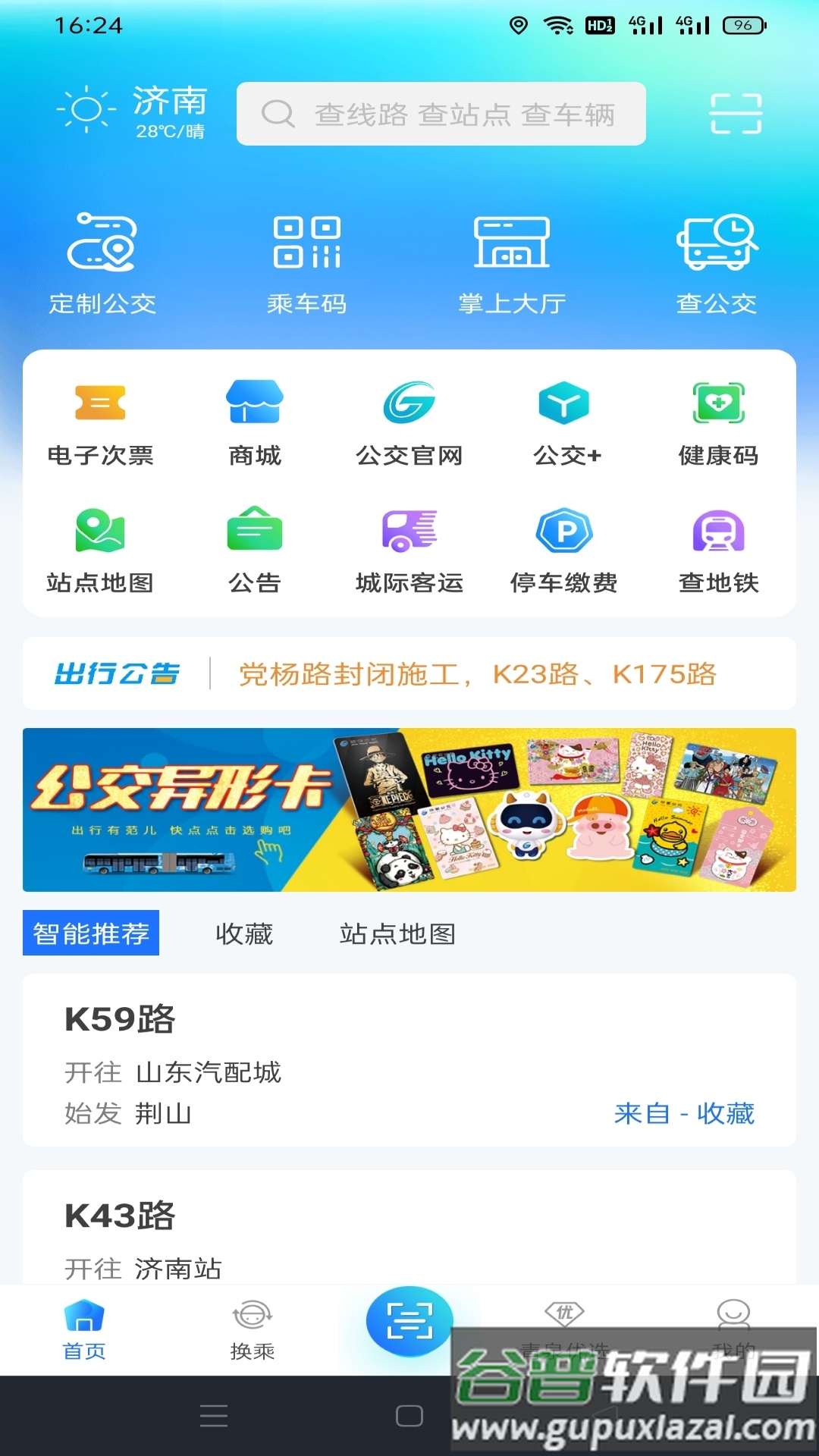Tap the center scan button in bottom bar
The image size is (819, 1456).
coord(409,1321)
